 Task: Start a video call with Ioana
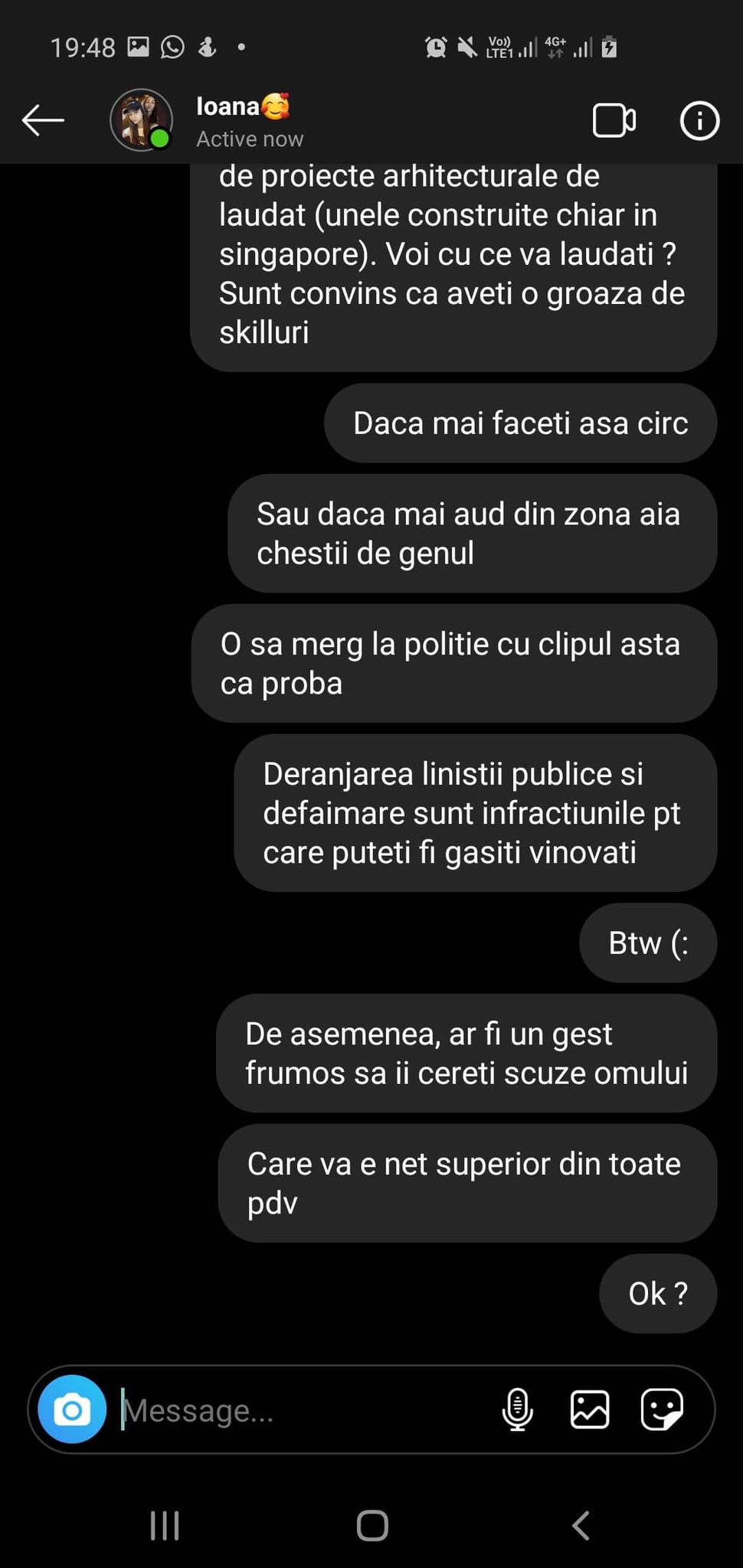[x=614, y=120]
